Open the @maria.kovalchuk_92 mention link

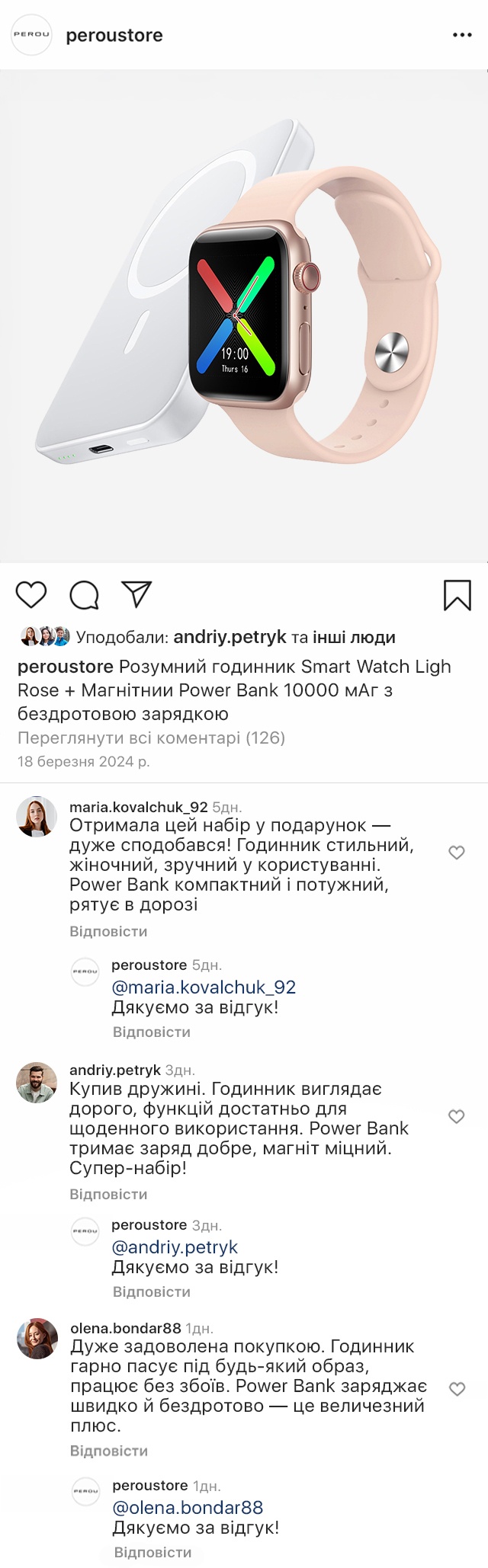pos(204,987)
